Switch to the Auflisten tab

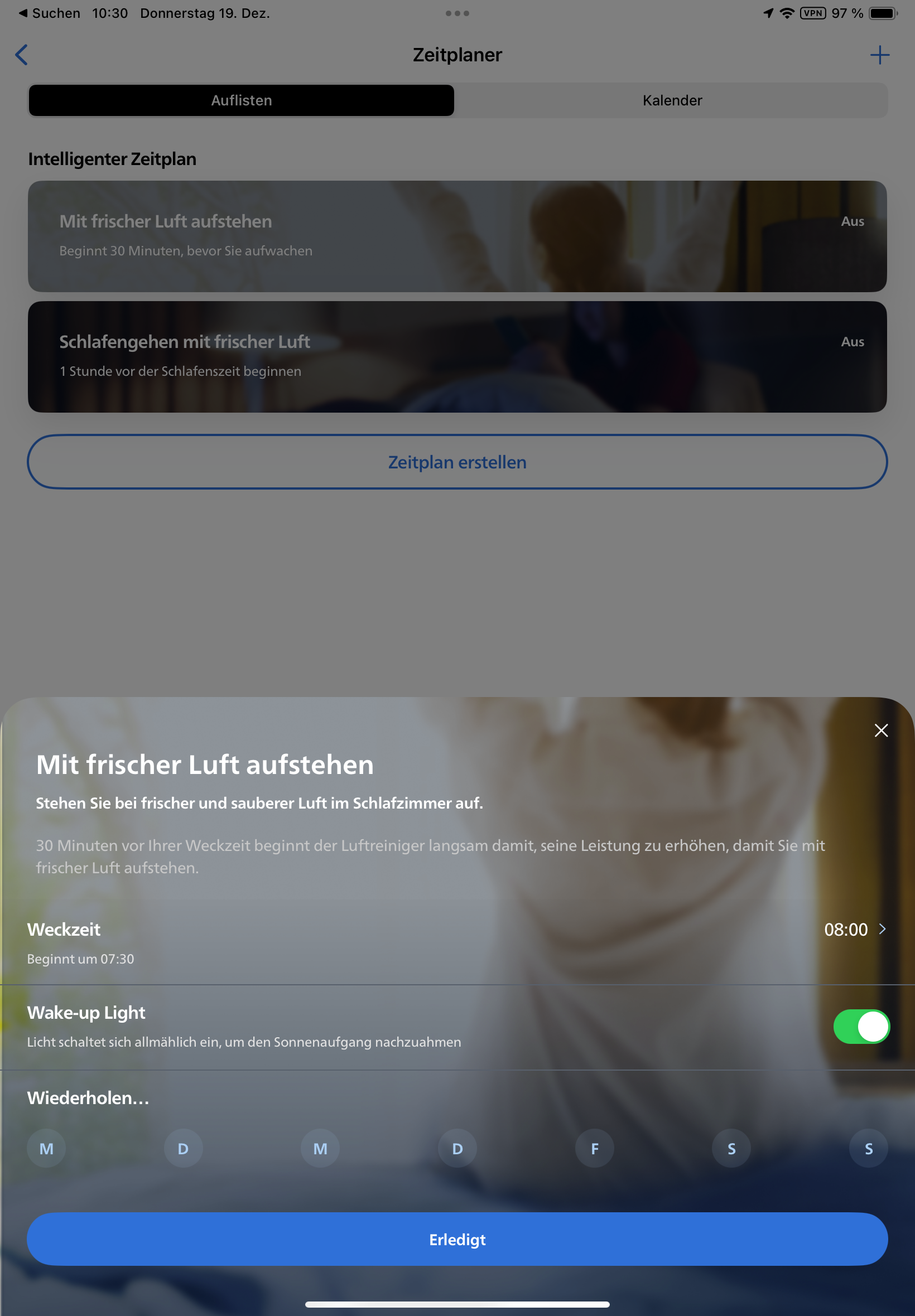pos(242,100)
